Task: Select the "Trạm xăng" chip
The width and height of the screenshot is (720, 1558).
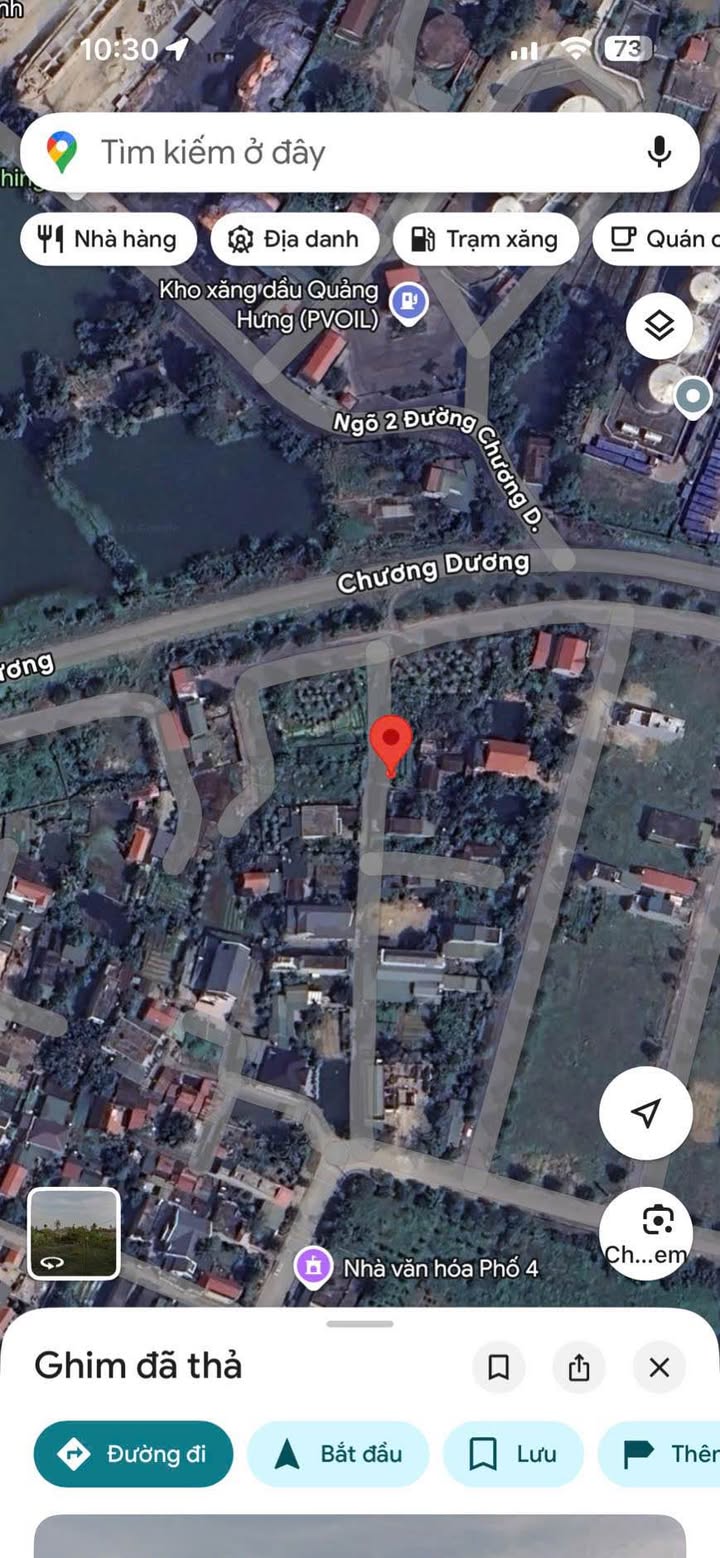Action: click(486, 239)
